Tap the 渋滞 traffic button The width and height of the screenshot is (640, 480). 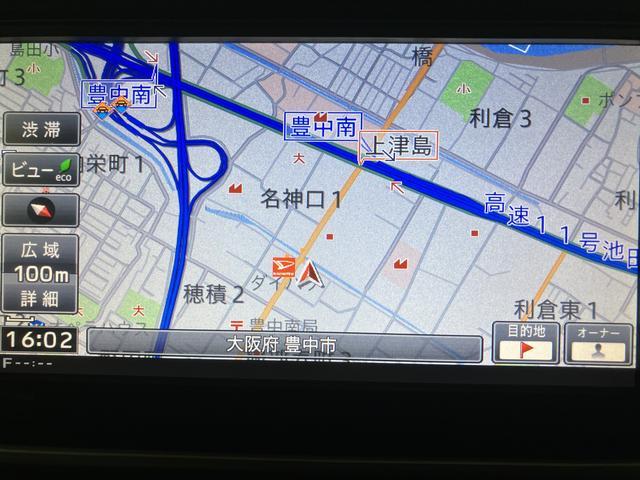tap(40, 130)
